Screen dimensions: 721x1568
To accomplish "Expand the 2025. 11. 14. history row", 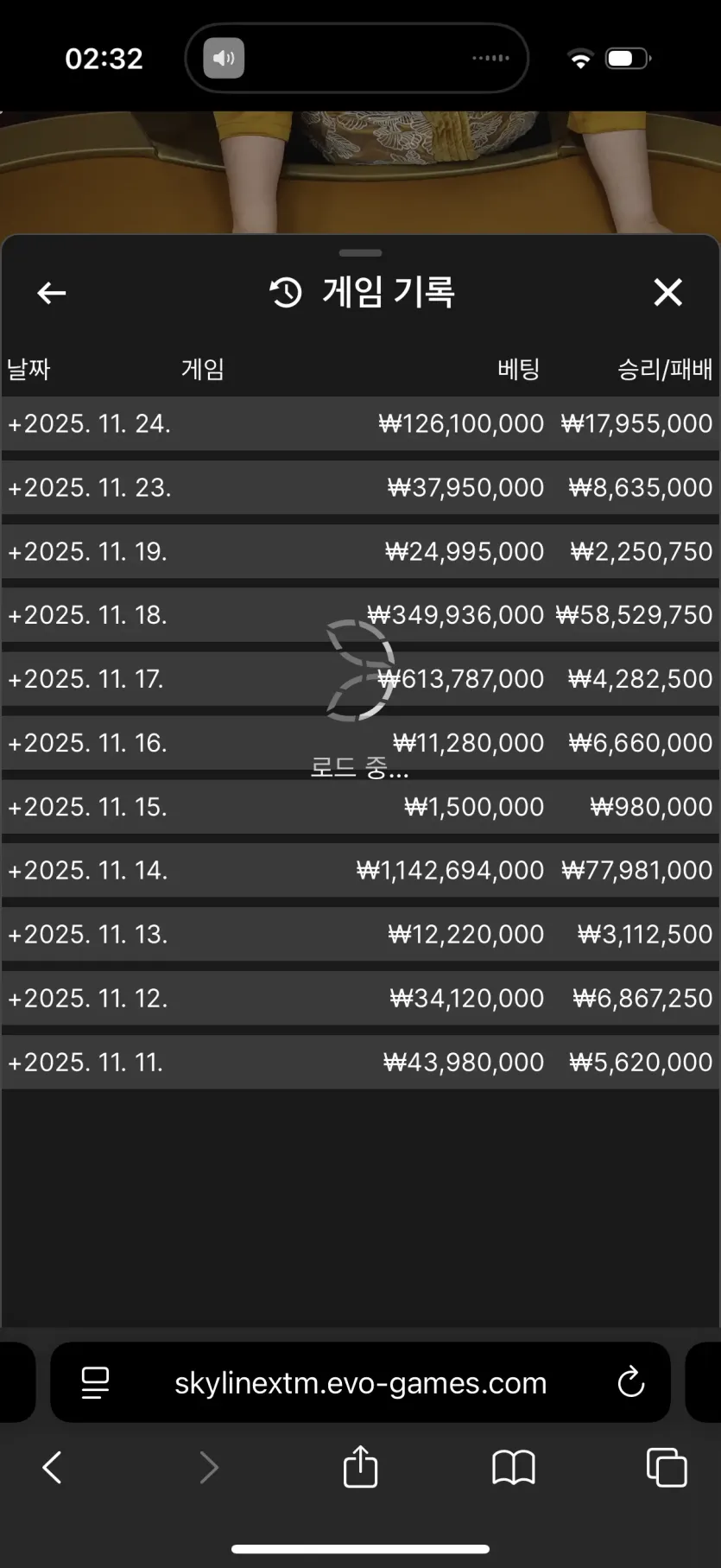I will pos(87,871).
